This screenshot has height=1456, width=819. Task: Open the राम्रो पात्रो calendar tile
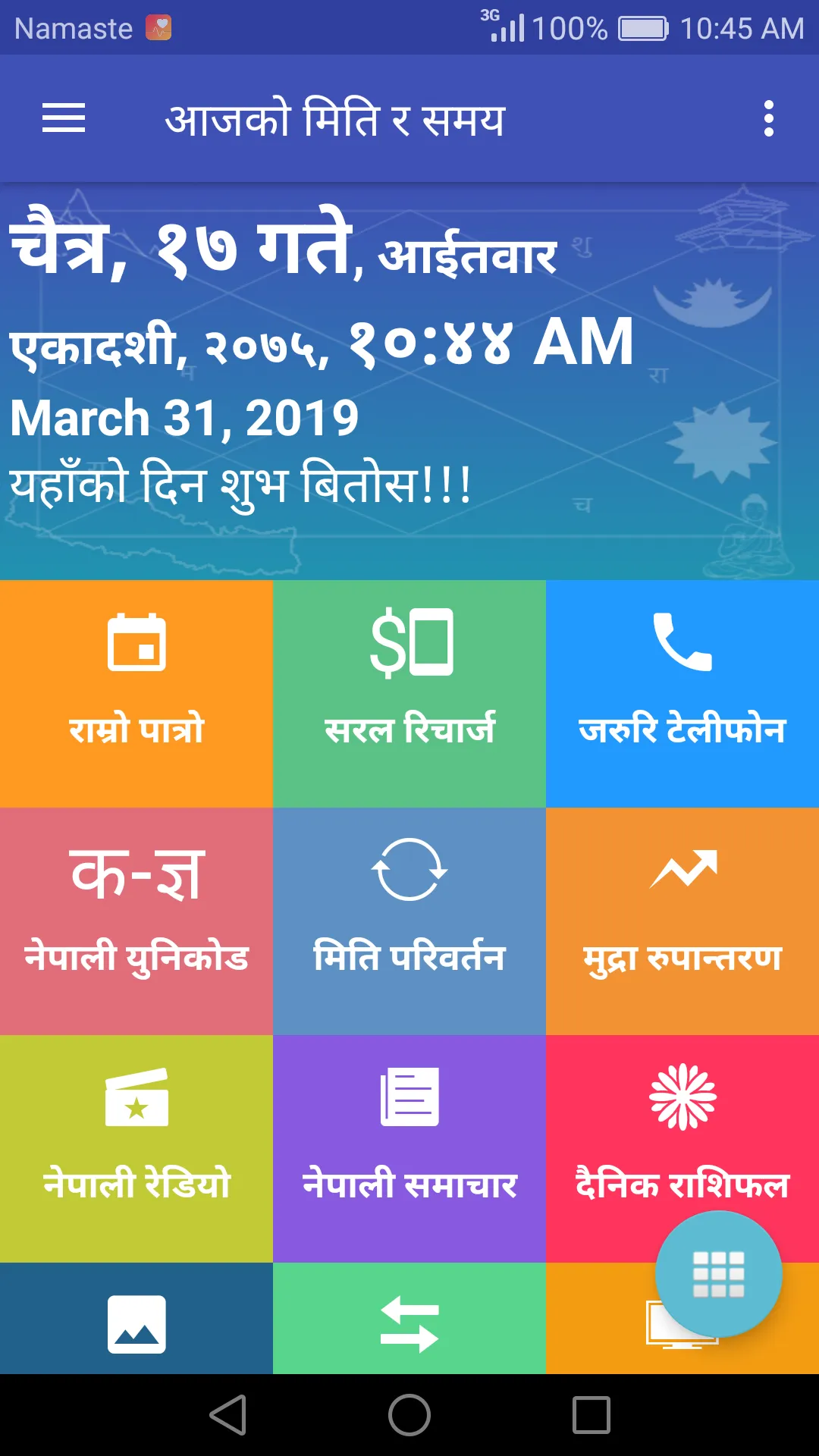tap(136, 693)
